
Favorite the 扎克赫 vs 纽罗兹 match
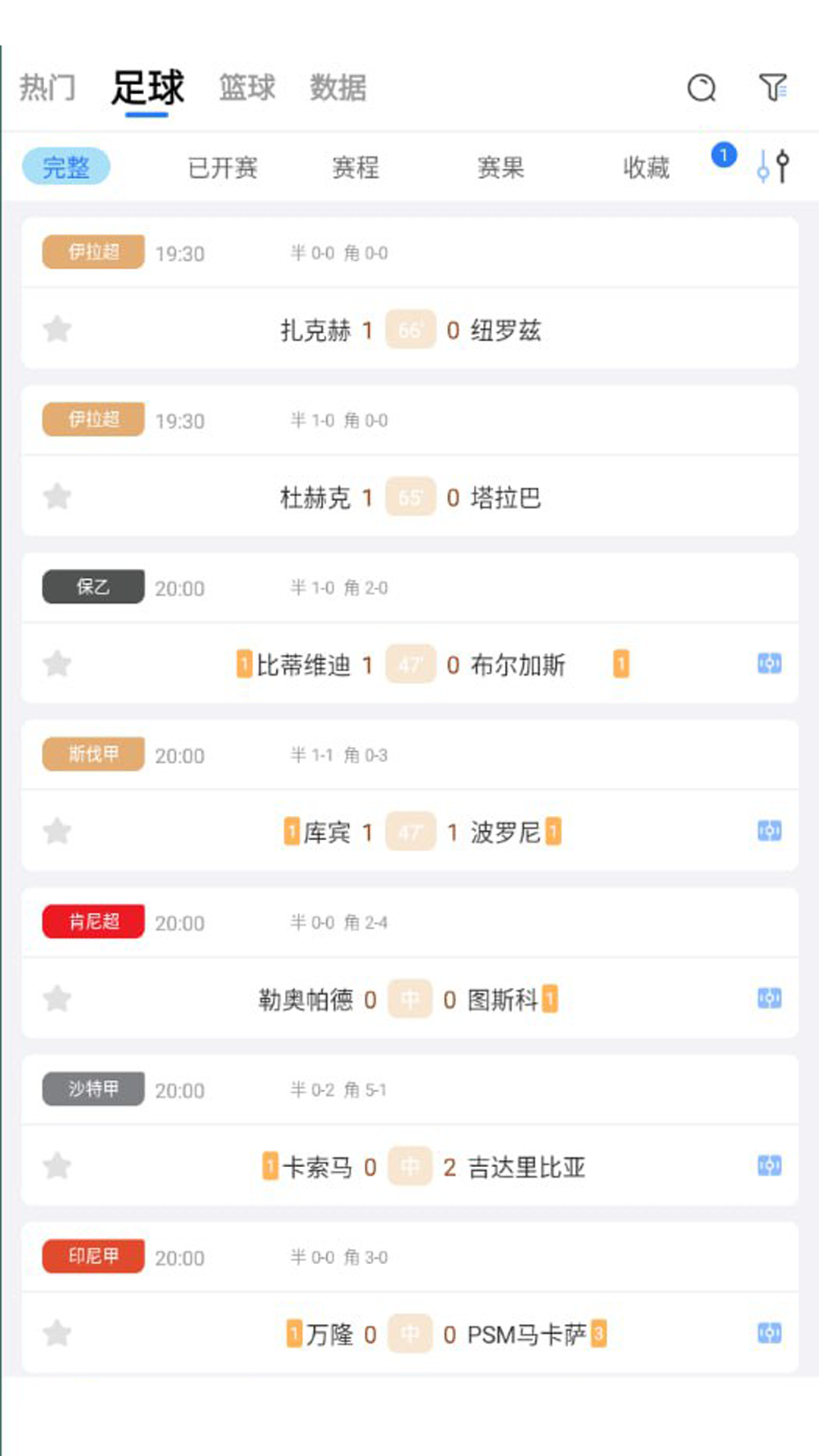(x=57, y=329)
